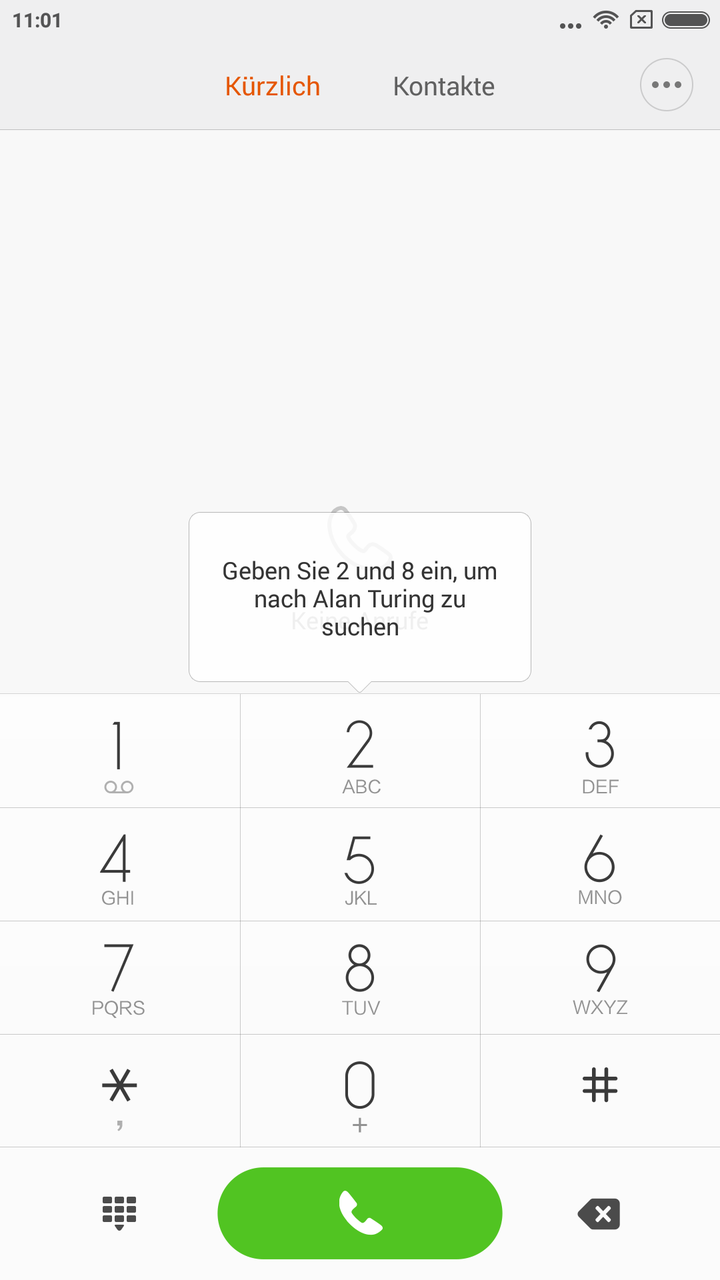Open the three-dot overflow menu

(666, 85)
